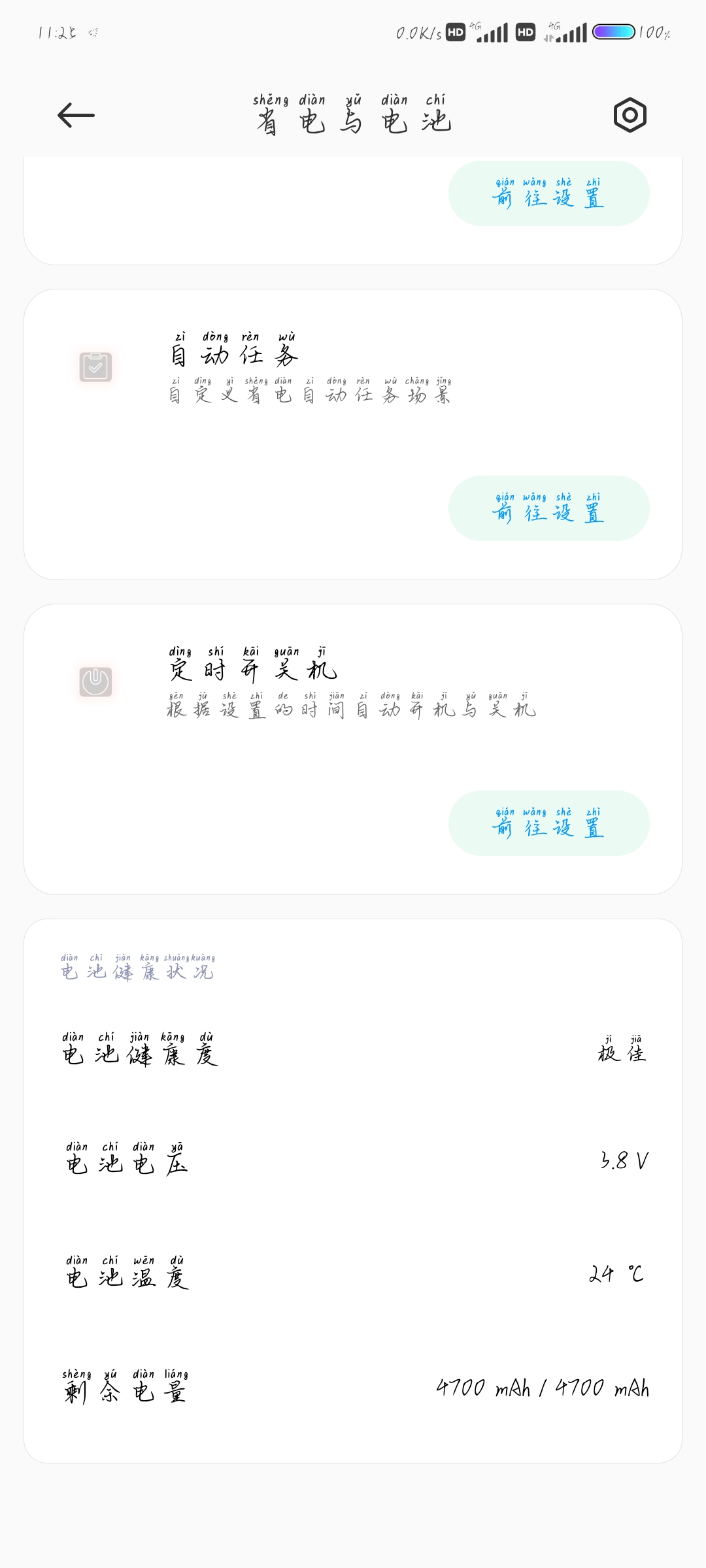Screen dimensions: 706x1568
Task: Go back using the top-left arrow
Action: point(76,116)
